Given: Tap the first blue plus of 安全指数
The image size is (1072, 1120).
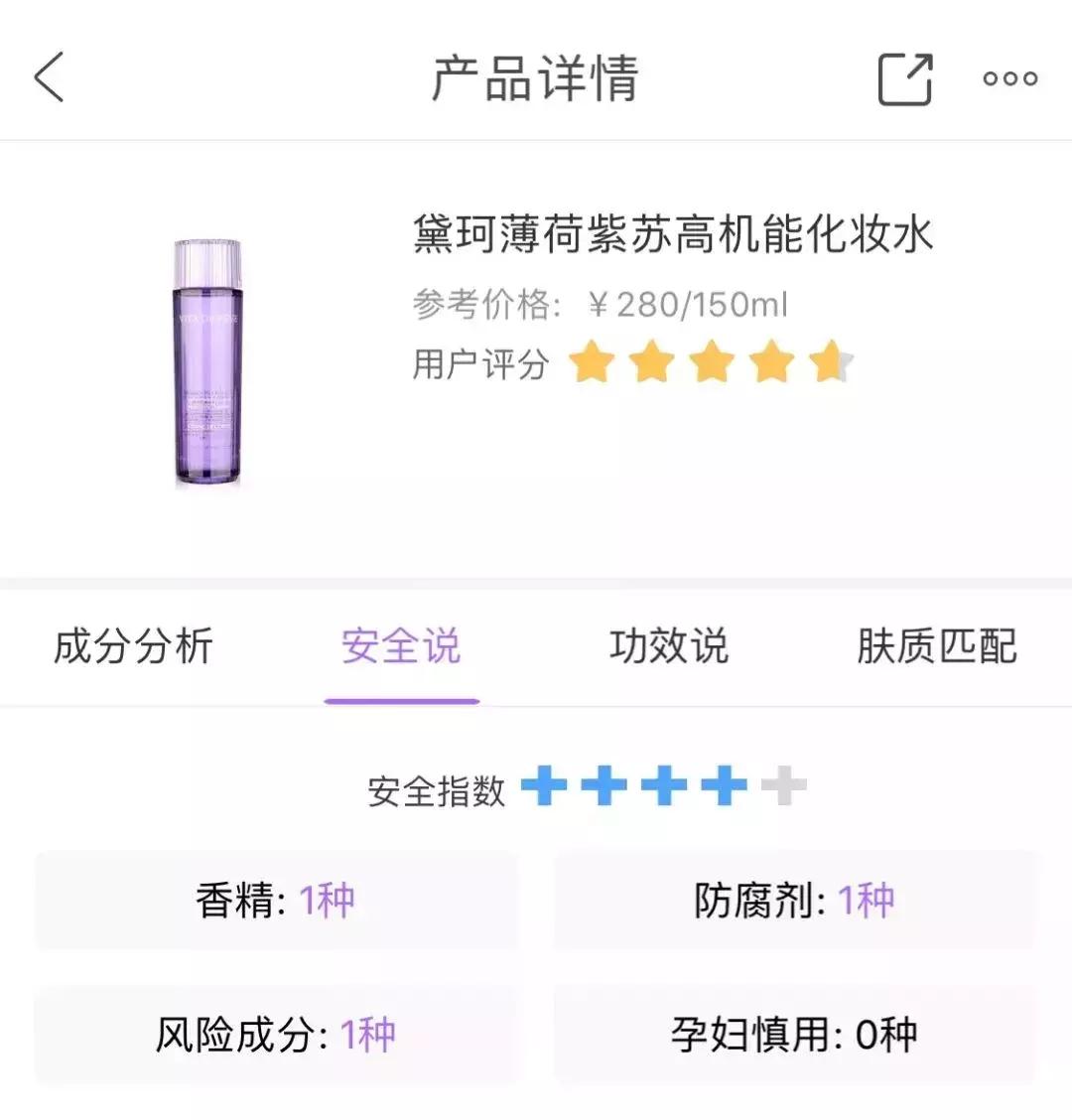Looking at the screenshot, I should click(x=545, y=786).
